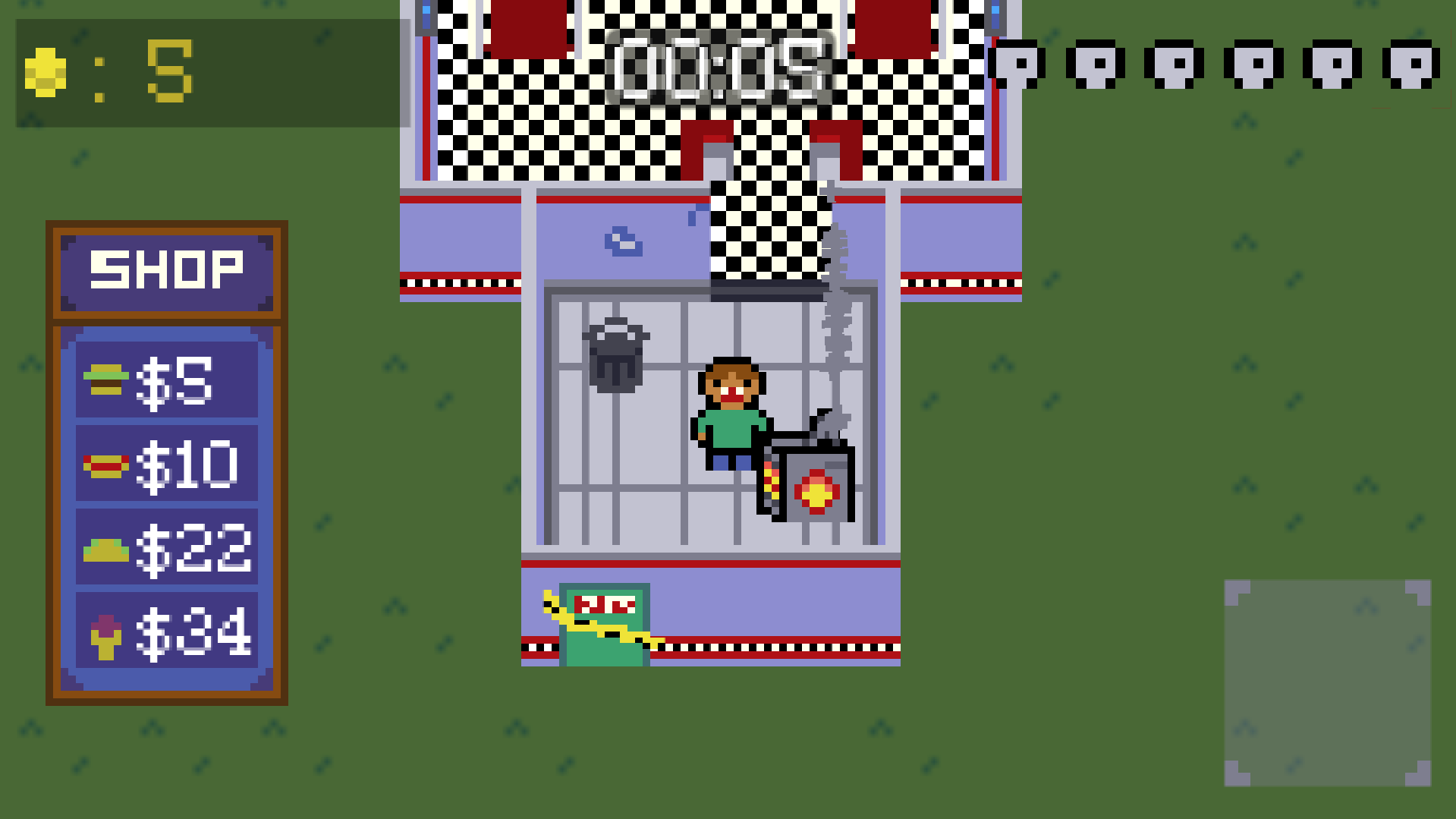Purchase the $22 taco from the shop
Image resolution: width=1456 pixels, height=819 pixels.
pos(167,547)
